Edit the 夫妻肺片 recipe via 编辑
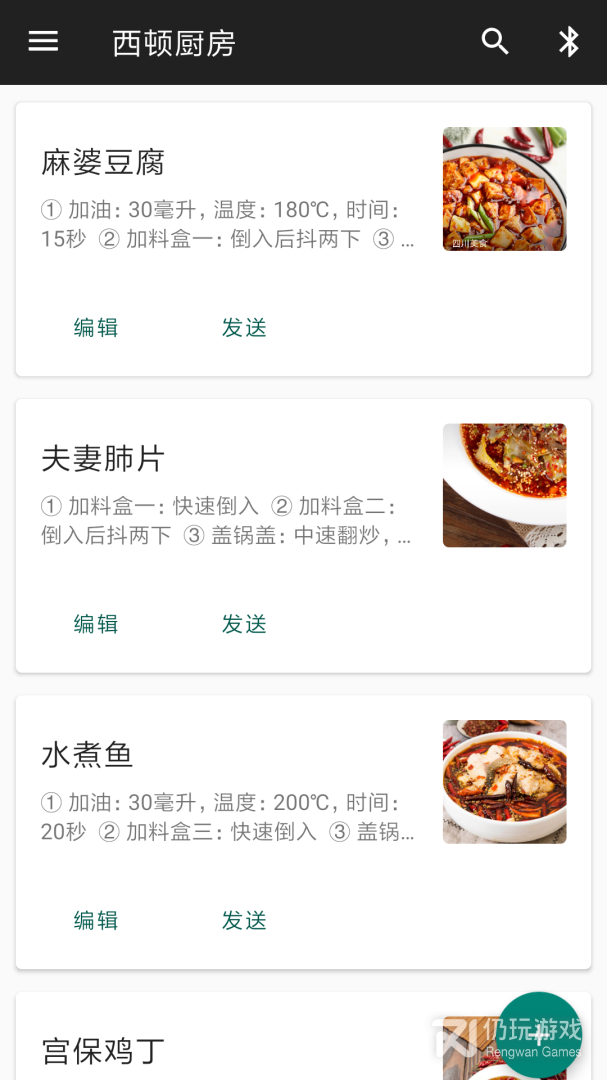The image size is (607, 1080). coord(96,624)
